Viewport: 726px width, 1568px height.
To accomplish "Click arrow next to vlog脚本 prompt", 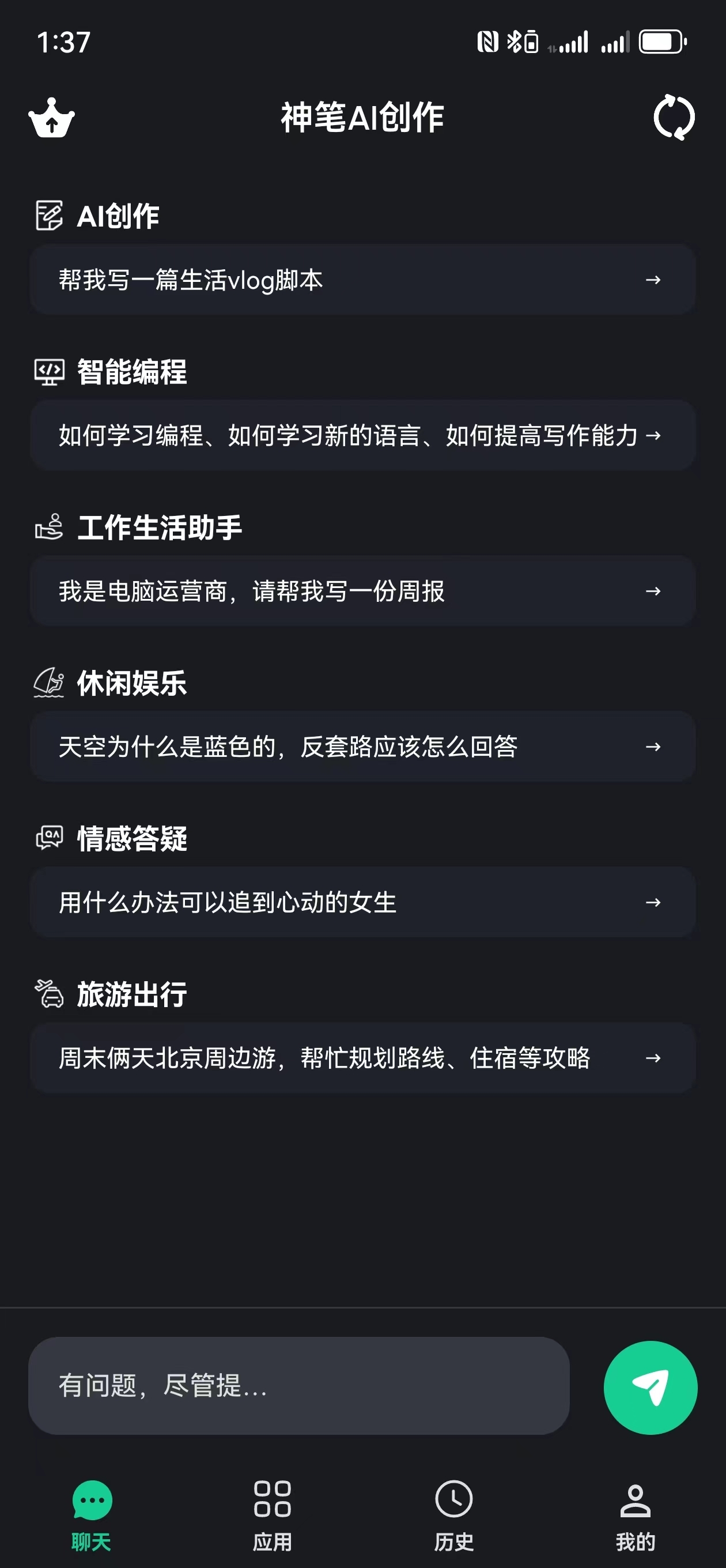I will [653, 280].
